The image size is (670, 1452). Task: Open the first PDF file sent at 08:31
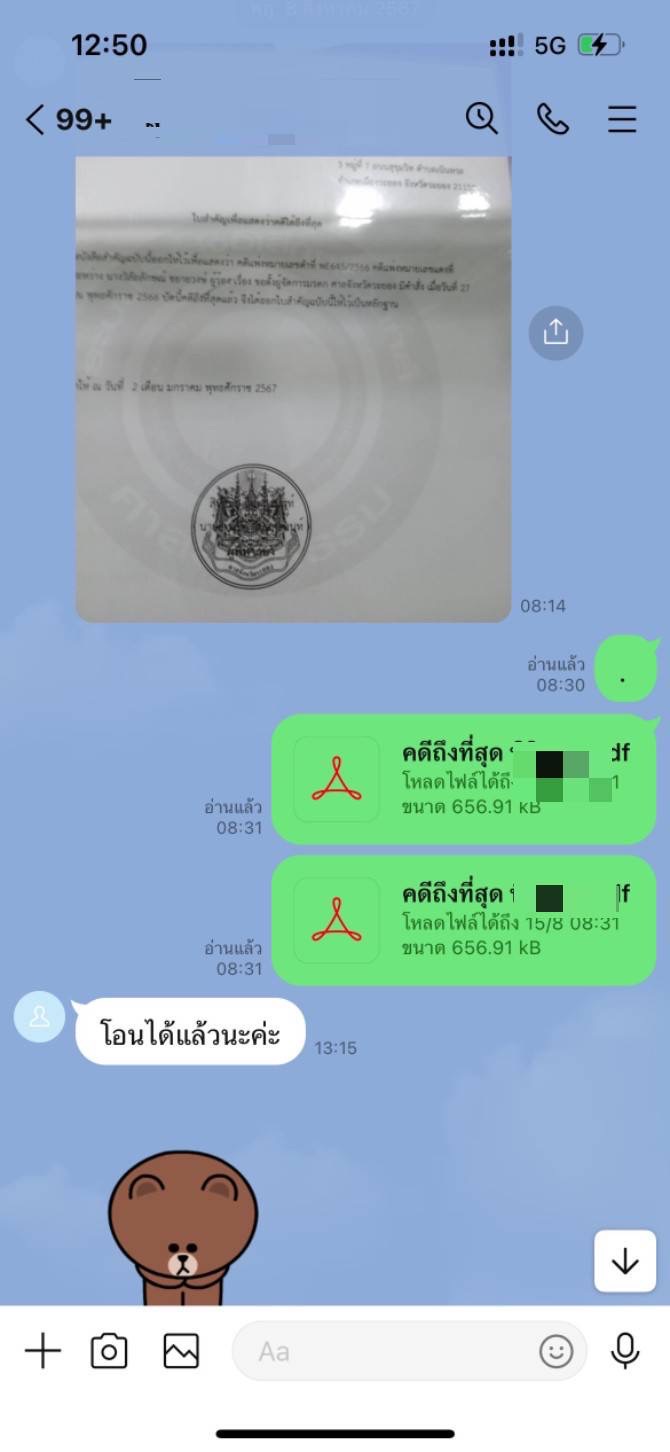[x=464, y=780]
